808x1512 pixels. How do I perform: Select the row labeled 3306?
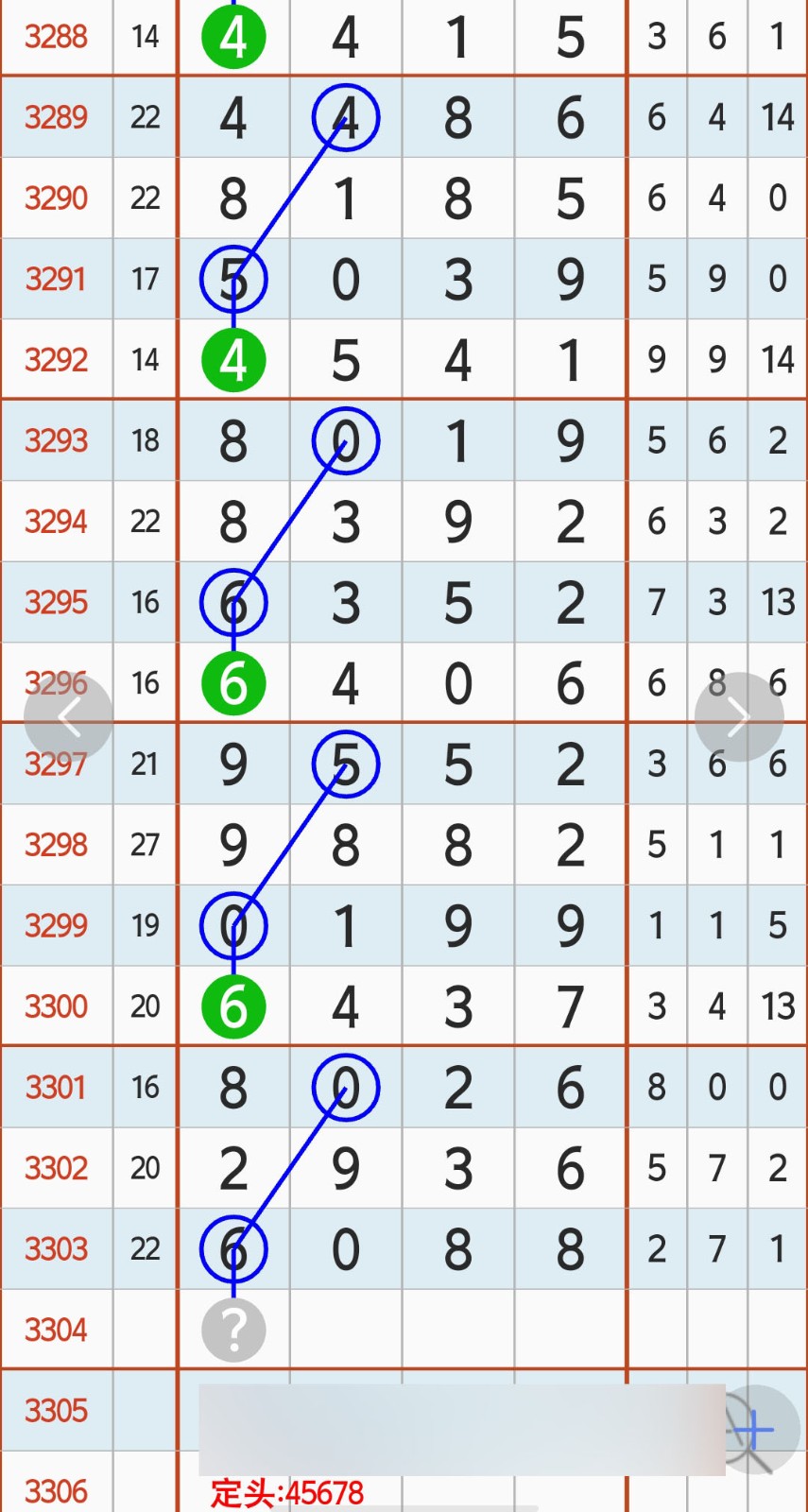coord(56,1493)
